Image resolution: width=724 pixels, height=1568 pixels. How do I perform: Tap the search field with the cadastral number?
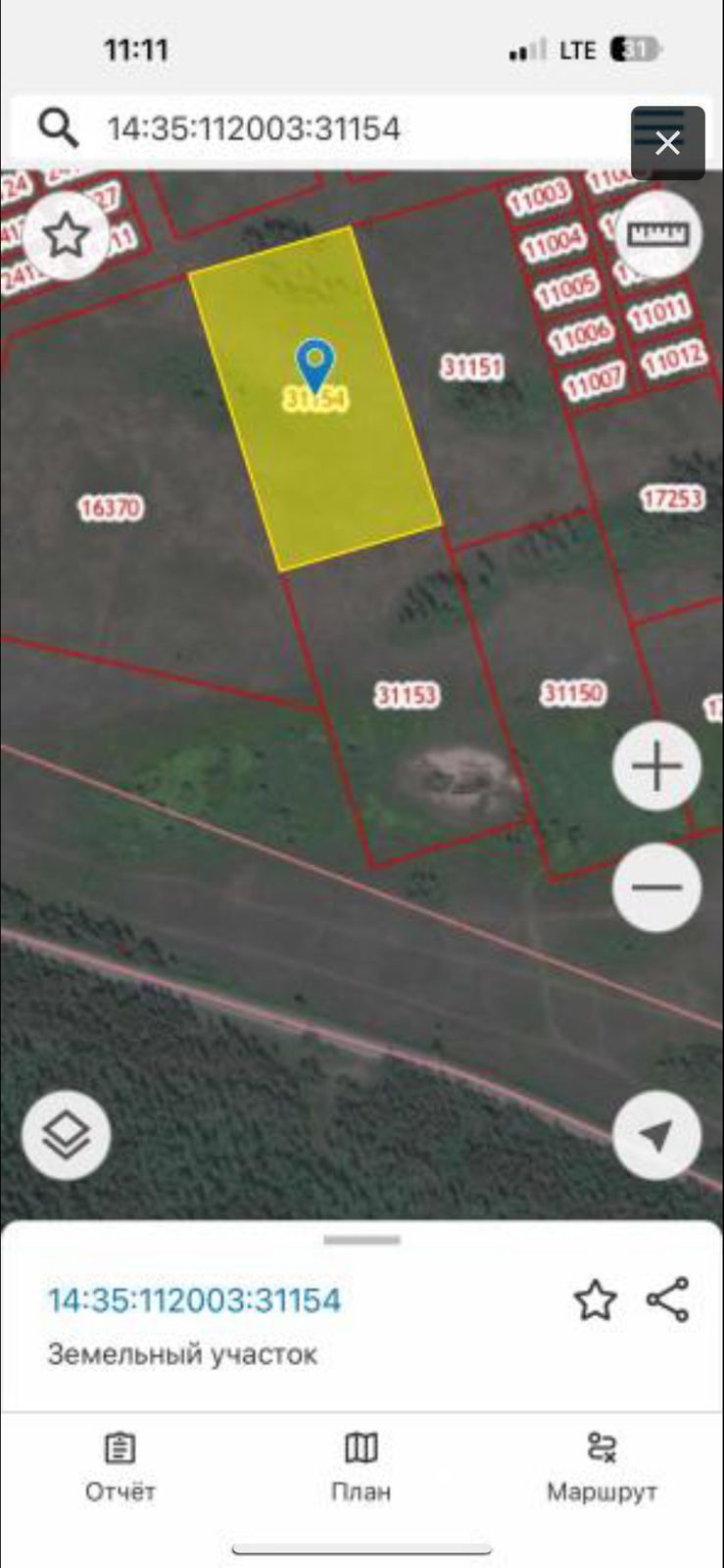(294, 128)
